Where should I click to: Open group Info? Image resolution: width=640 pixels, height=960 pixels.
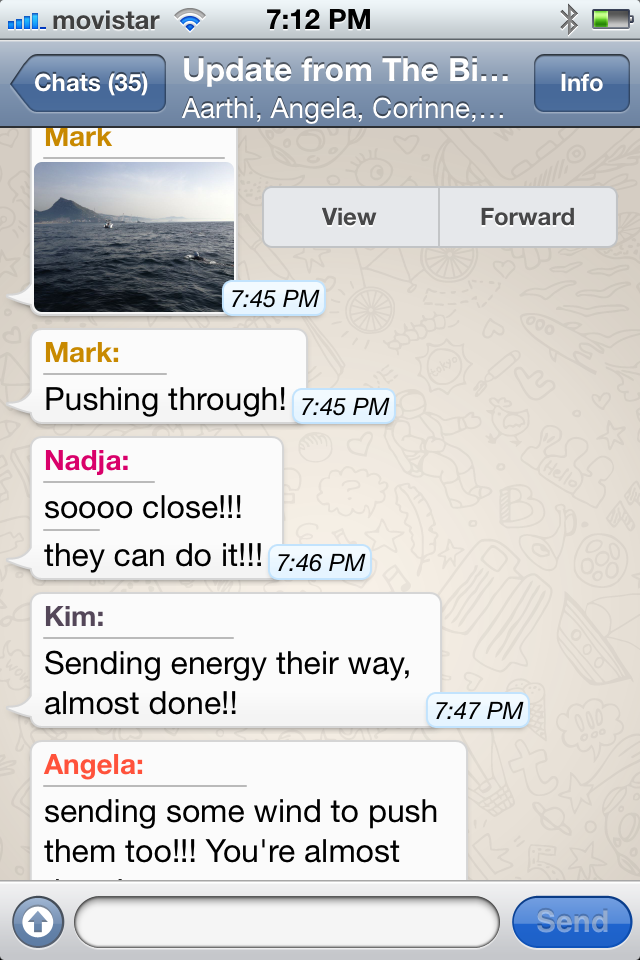coord(581,83)
